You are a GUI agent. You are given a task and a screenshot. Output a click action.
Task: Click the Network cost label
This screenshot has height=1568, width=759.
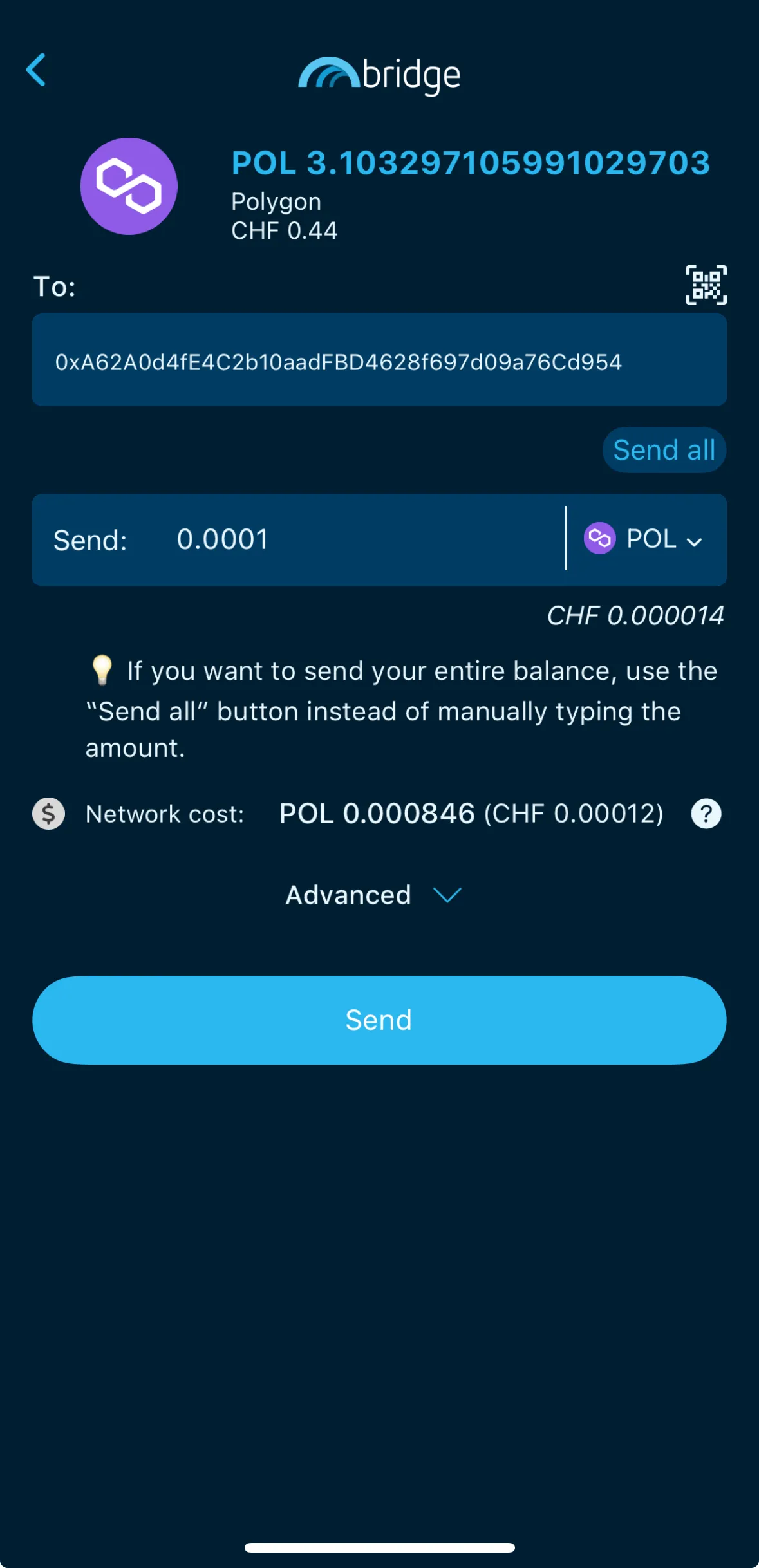point(164,814)
